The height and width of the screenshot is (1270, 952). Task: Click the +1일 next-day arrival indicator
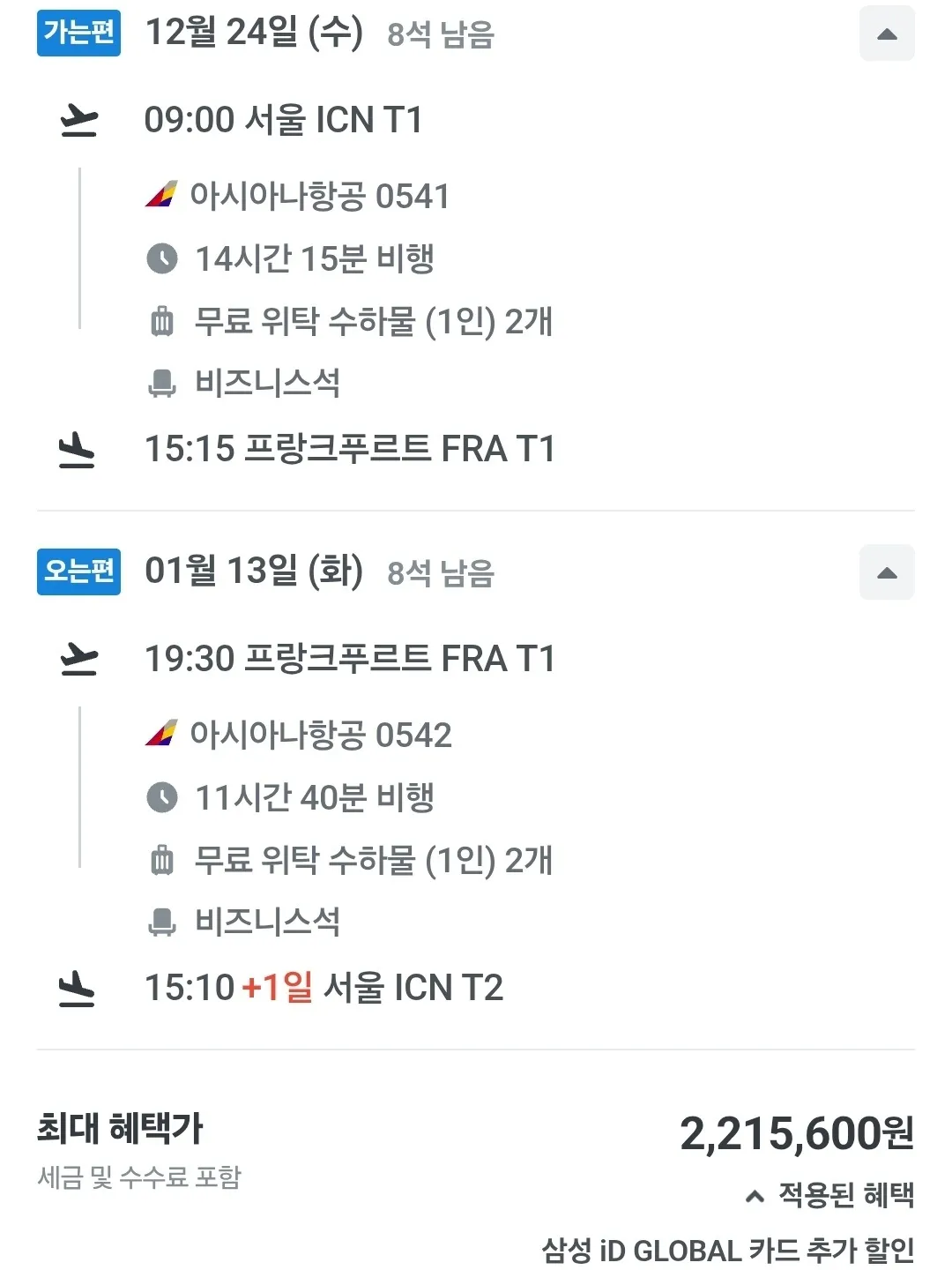tap(275, 988)
